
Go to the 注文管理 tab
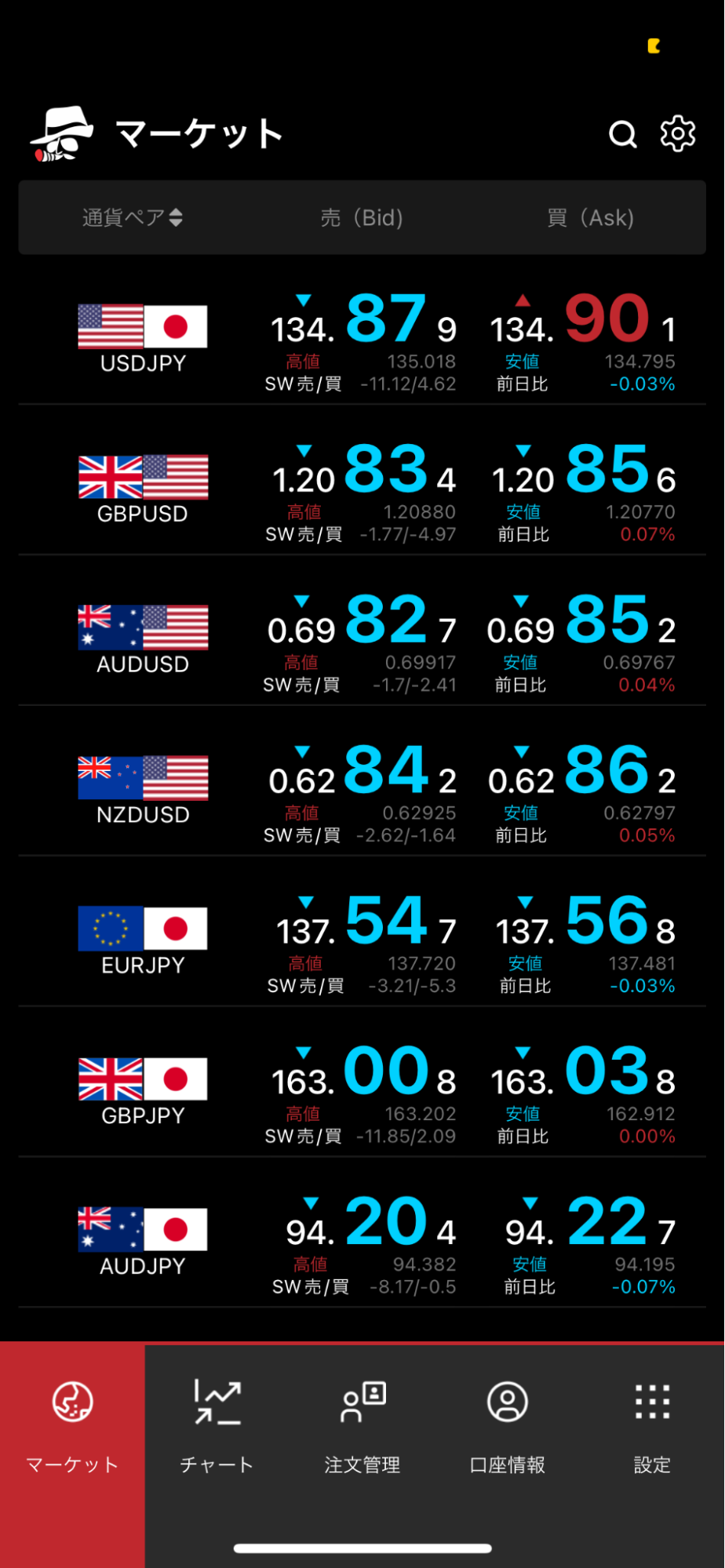pos(362,1428)
